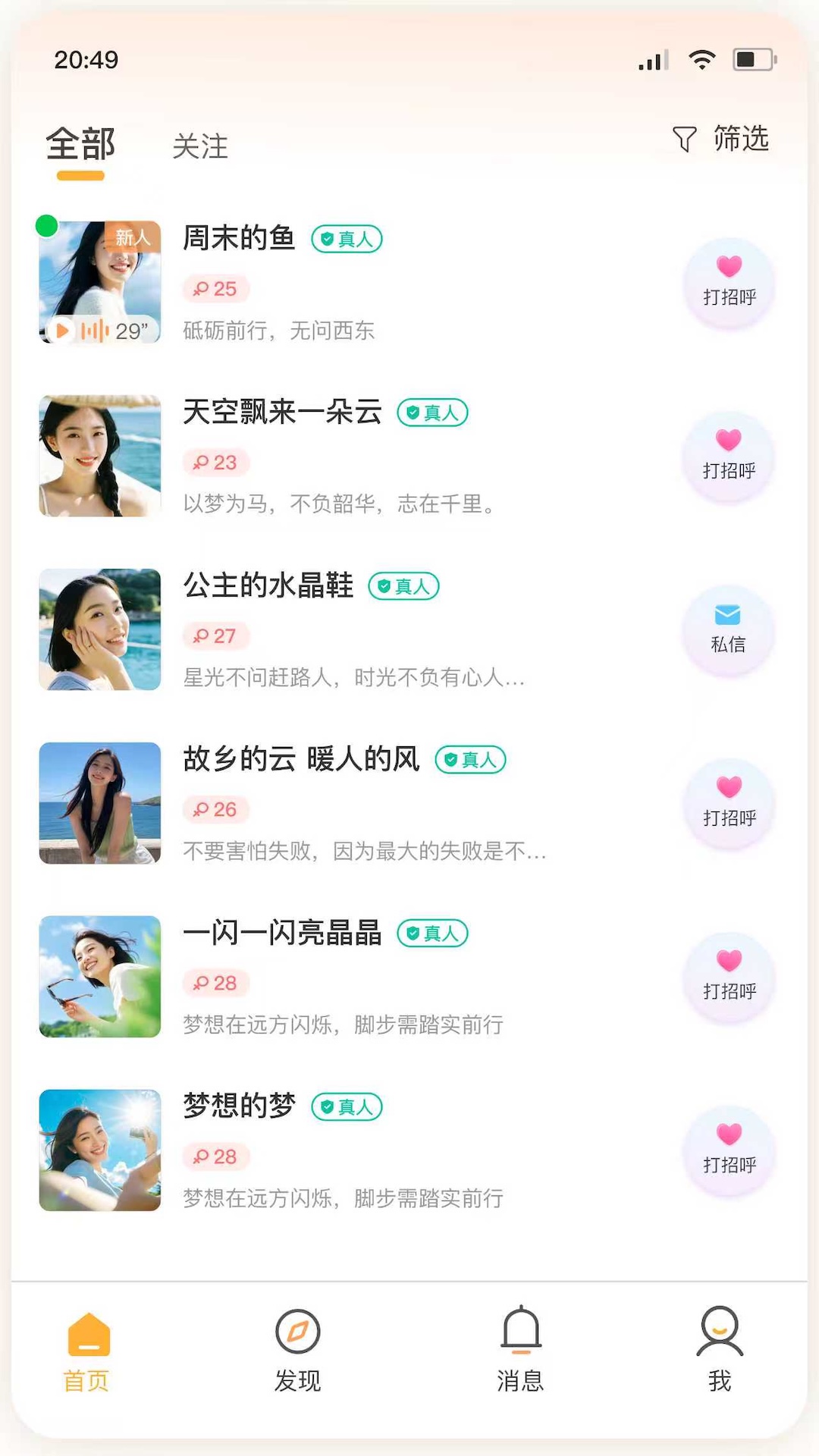Viewport: 819px width, 1456px height.
Task: Tap the age 23 pill under 天空飘来一朵云
Action: (x=215, y=463)
